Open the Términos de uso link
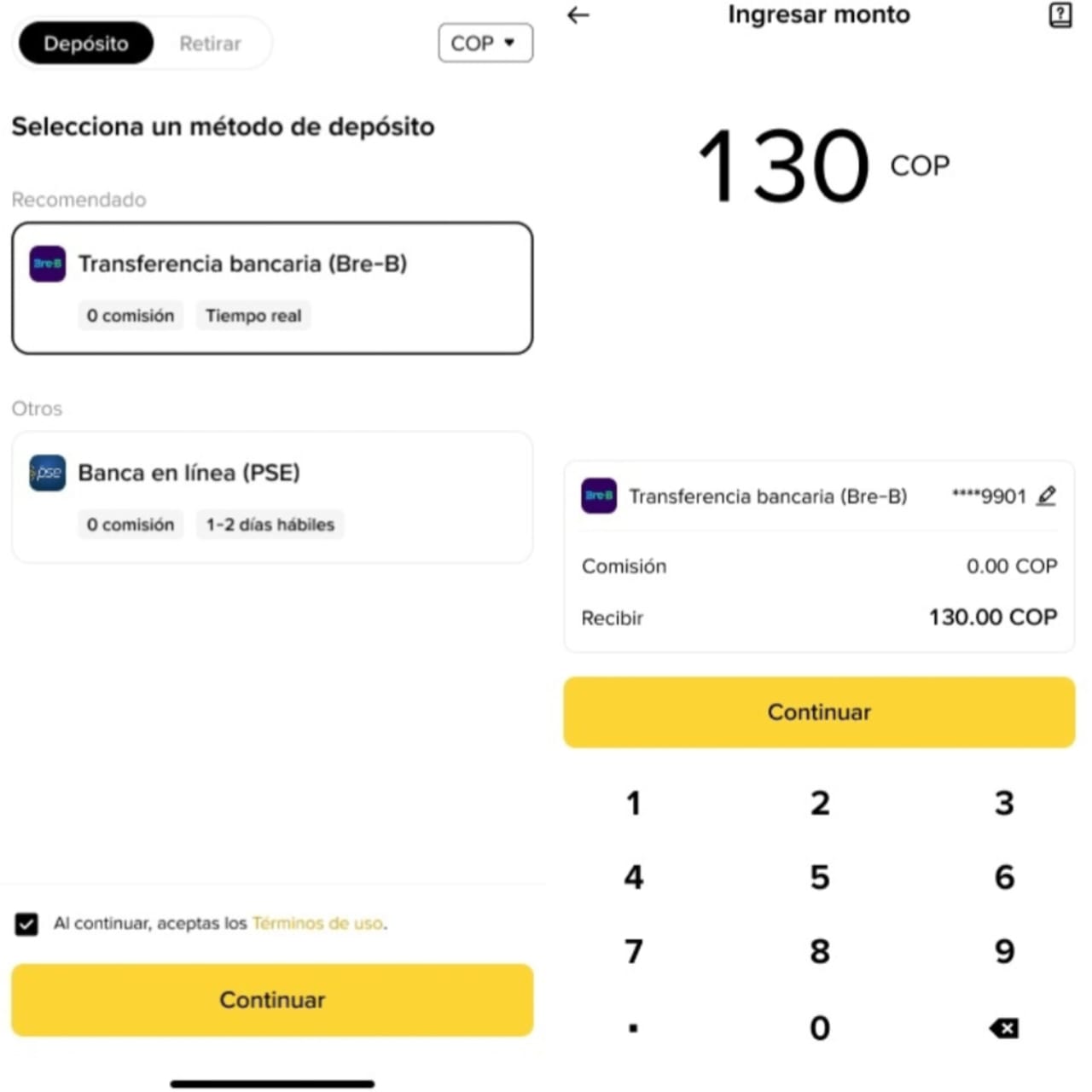 [317, 923]
